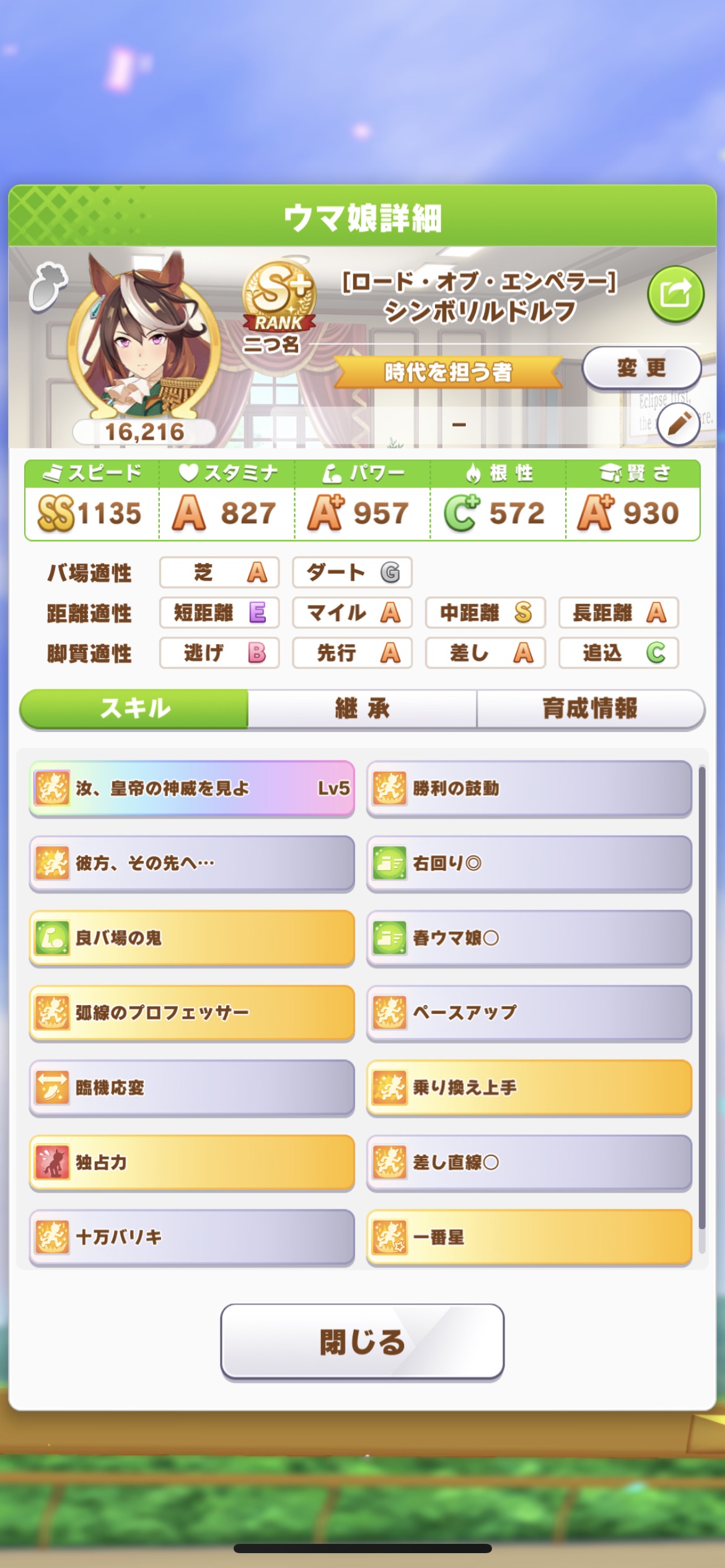Screen dimensions: 725x1568
Task: Switch to the 継承 tab
Action: 362,708
